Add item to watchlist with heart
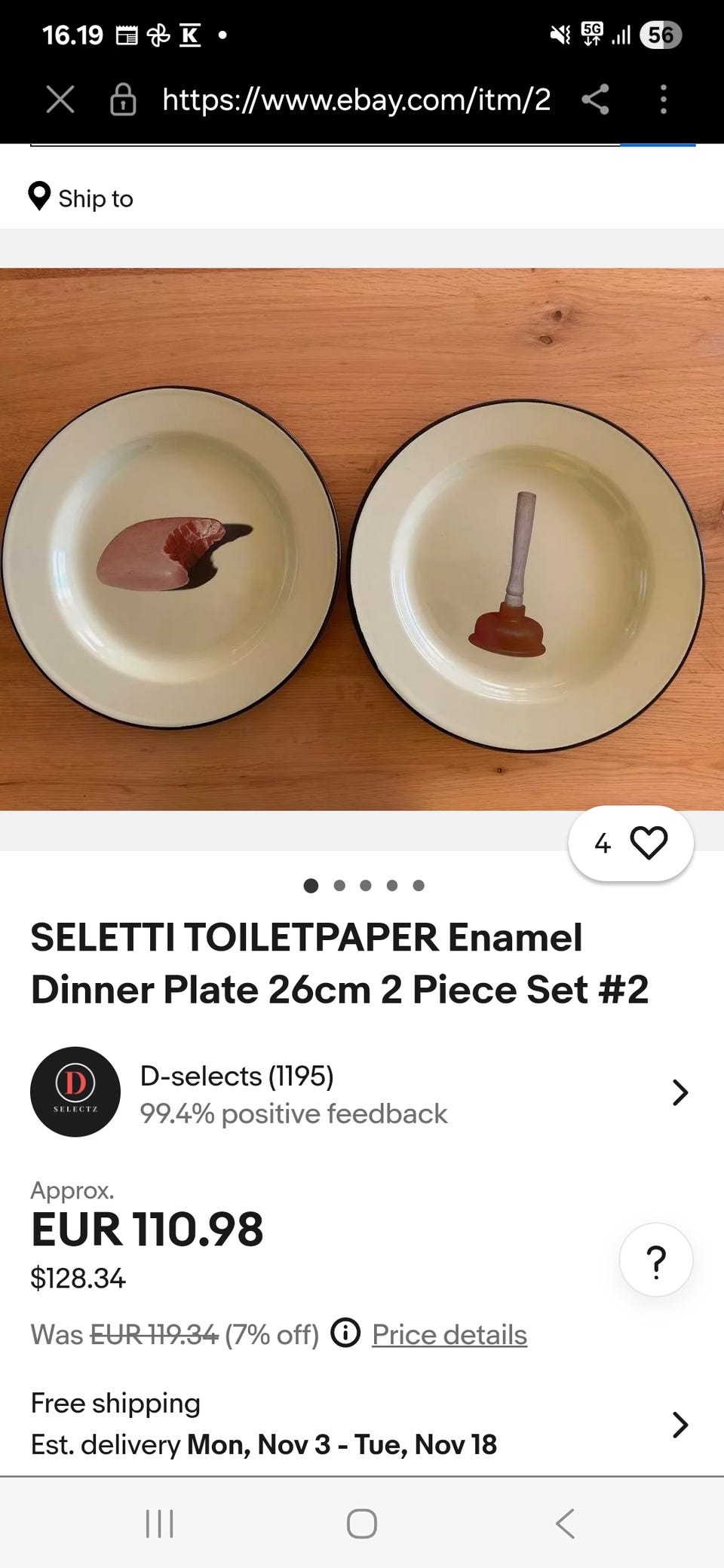 click(x=647, y=843)
